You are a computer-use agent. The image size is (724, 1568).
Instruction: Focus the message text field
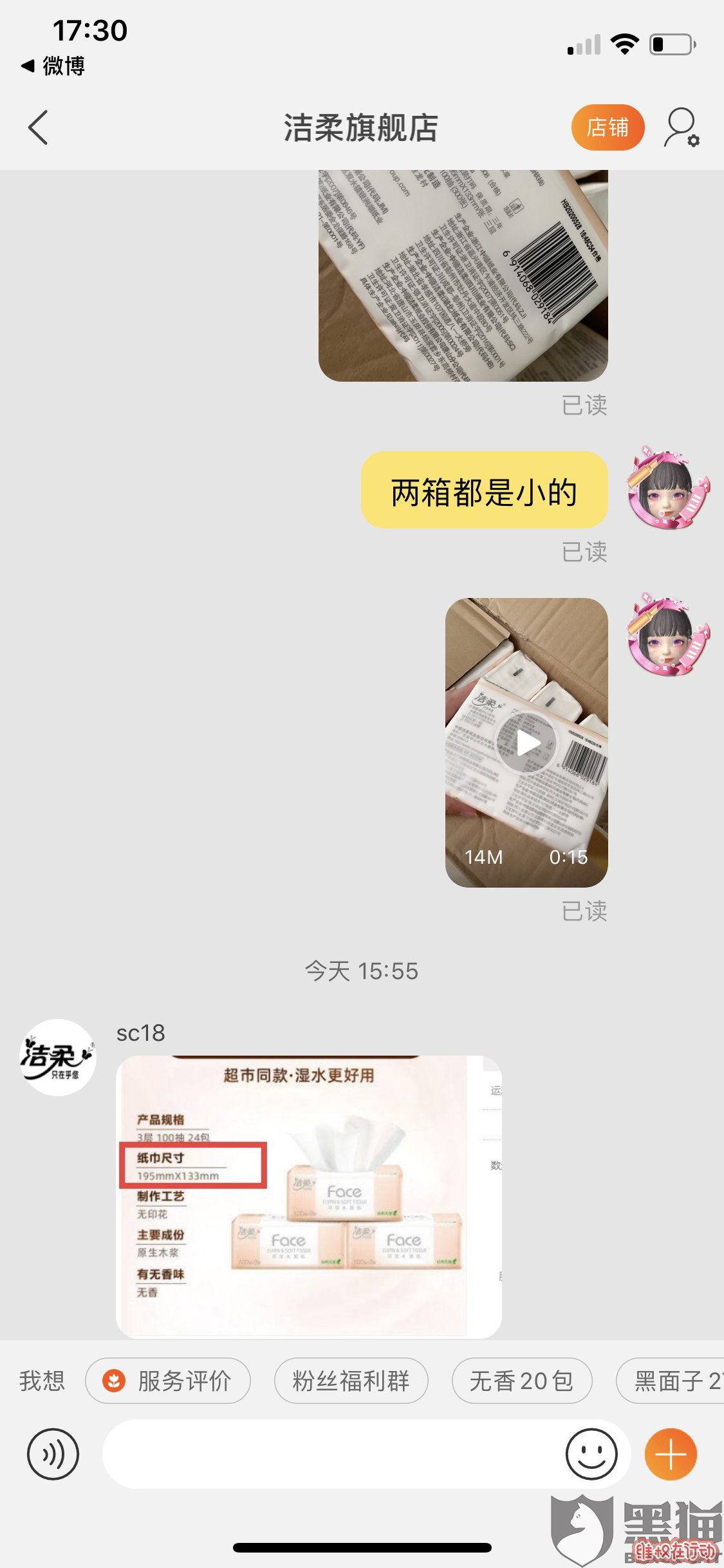point(328,1454)
